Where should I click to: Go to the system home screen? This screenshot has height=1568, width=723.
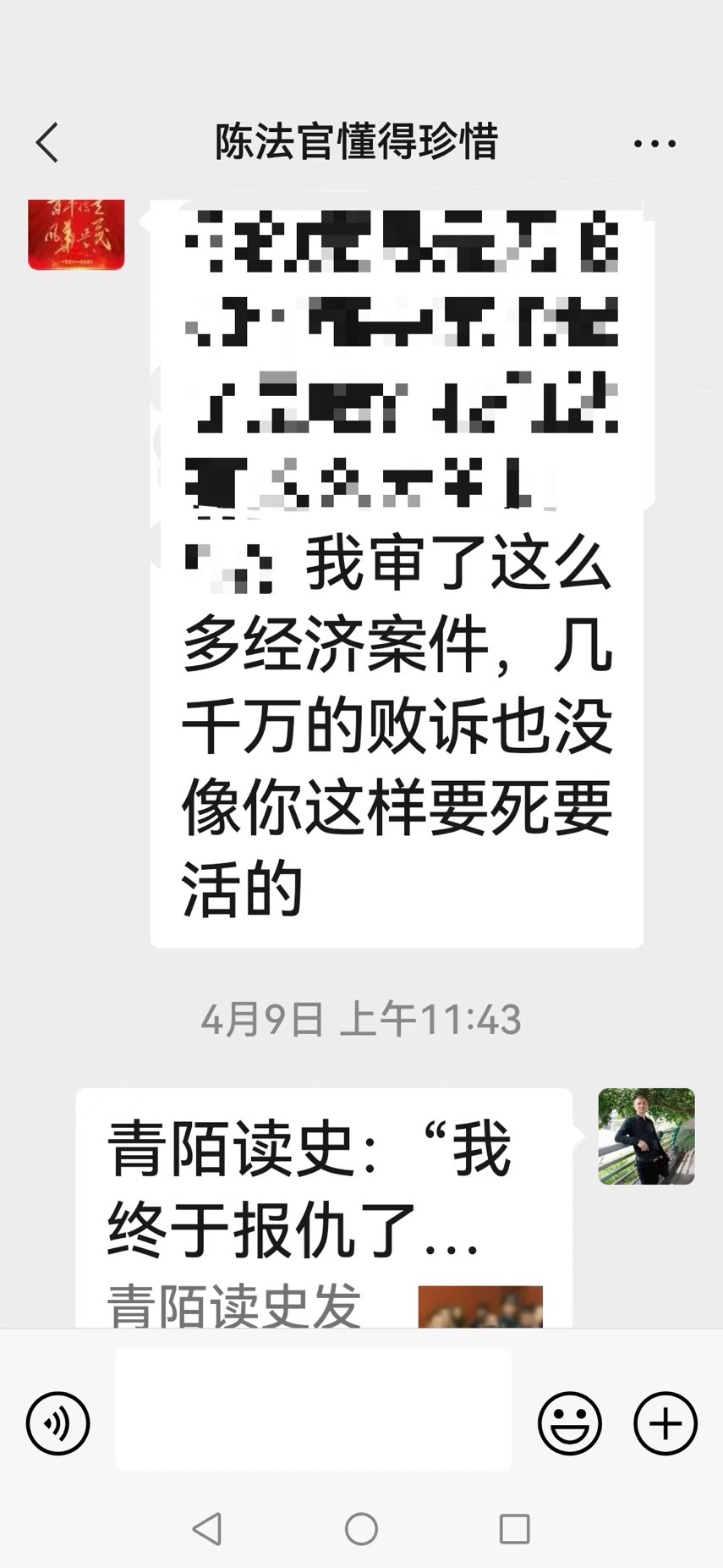click(361, 1529)
